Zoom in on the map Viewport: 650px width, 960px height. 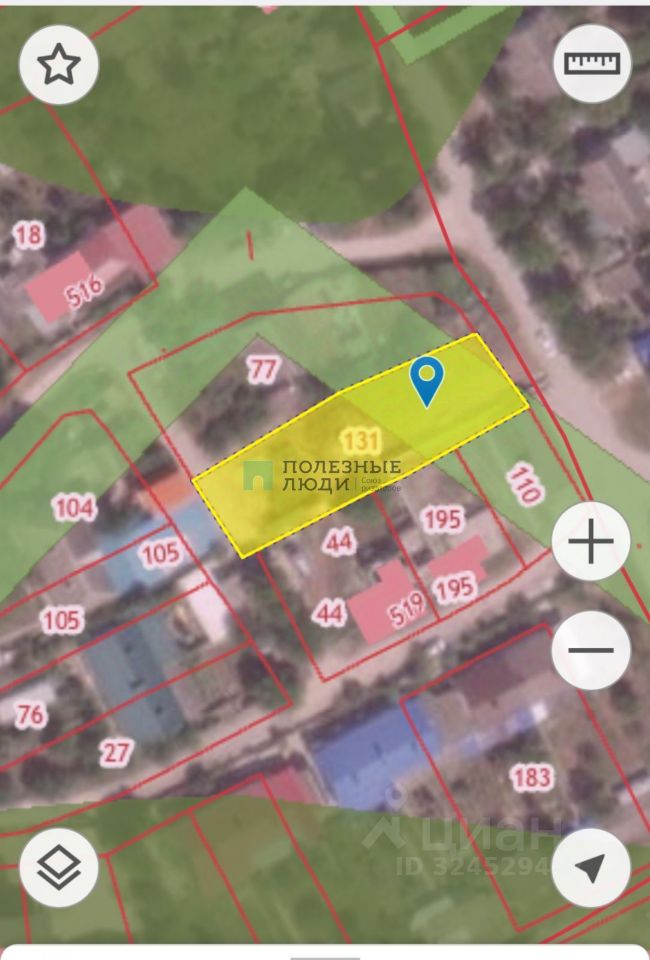(591, 543)
